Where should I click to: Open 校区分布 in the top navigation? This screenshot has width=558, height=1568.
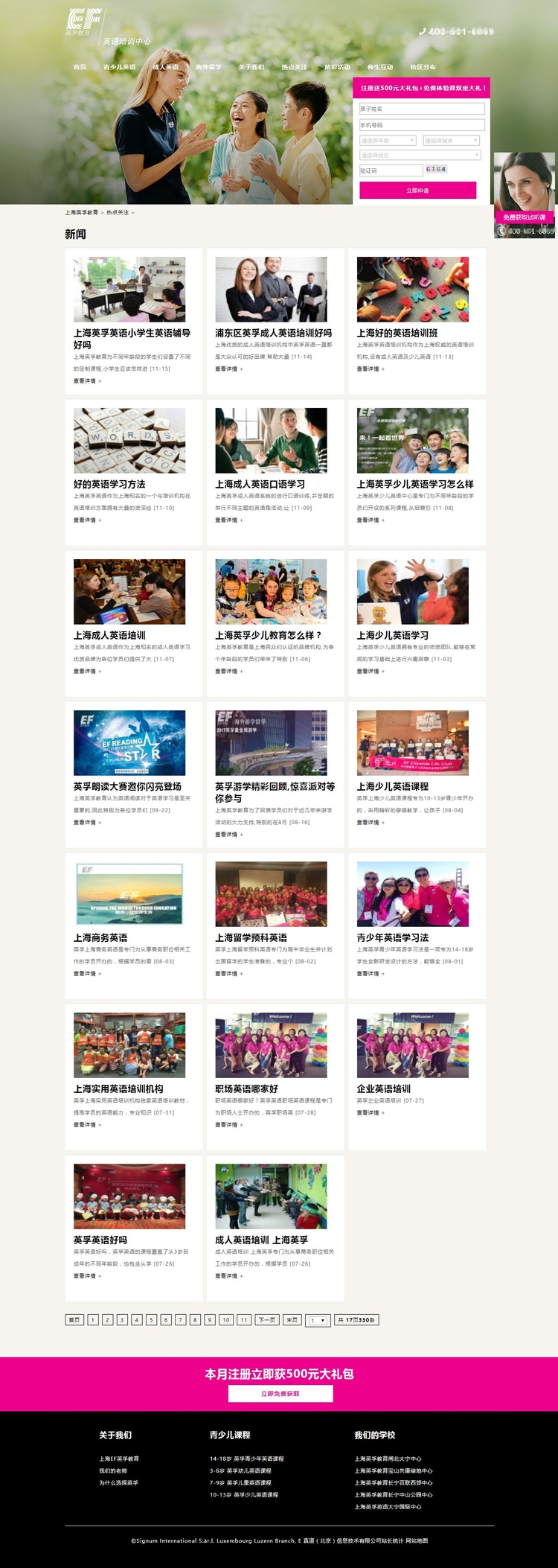tap(423, 67)
